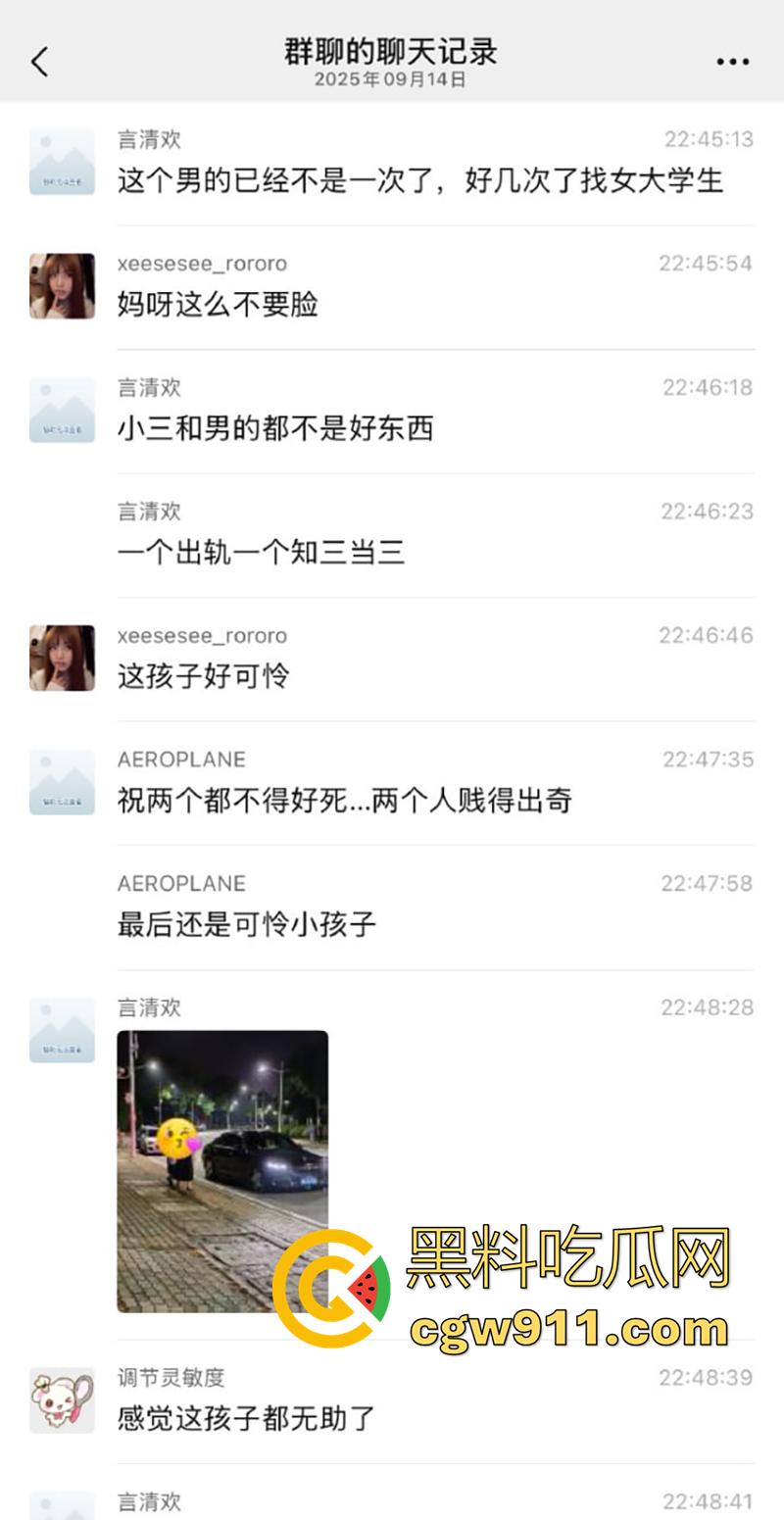Tap the back arrow to leave chat history

click(39, 60)
